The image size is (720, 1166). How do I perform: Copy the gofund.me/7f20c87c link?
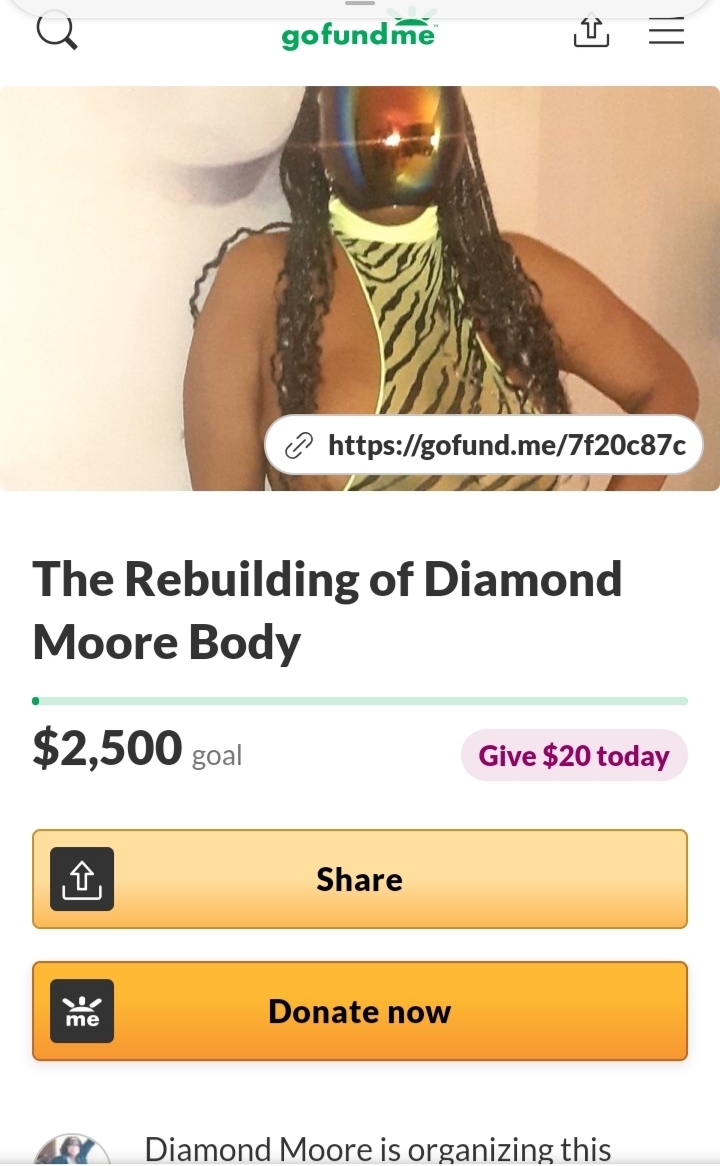[484, 445]
